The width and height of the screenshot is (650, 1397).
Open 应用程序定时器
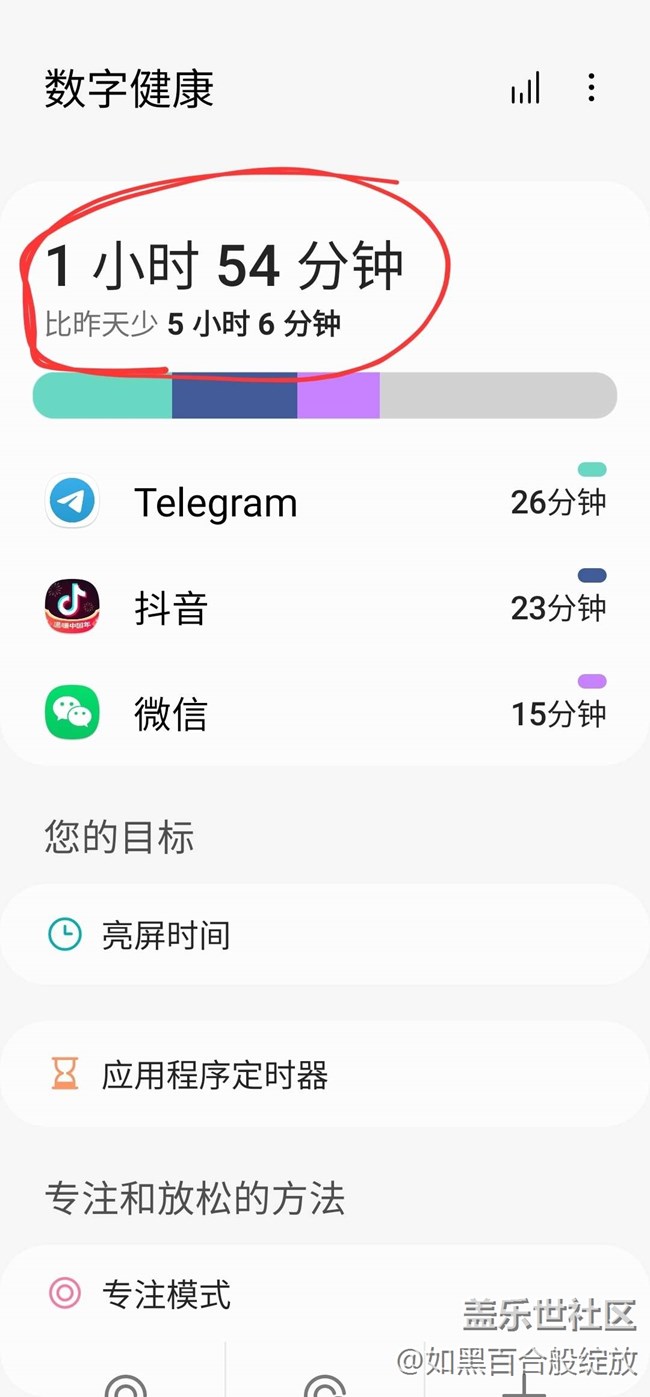(325, 1075)
